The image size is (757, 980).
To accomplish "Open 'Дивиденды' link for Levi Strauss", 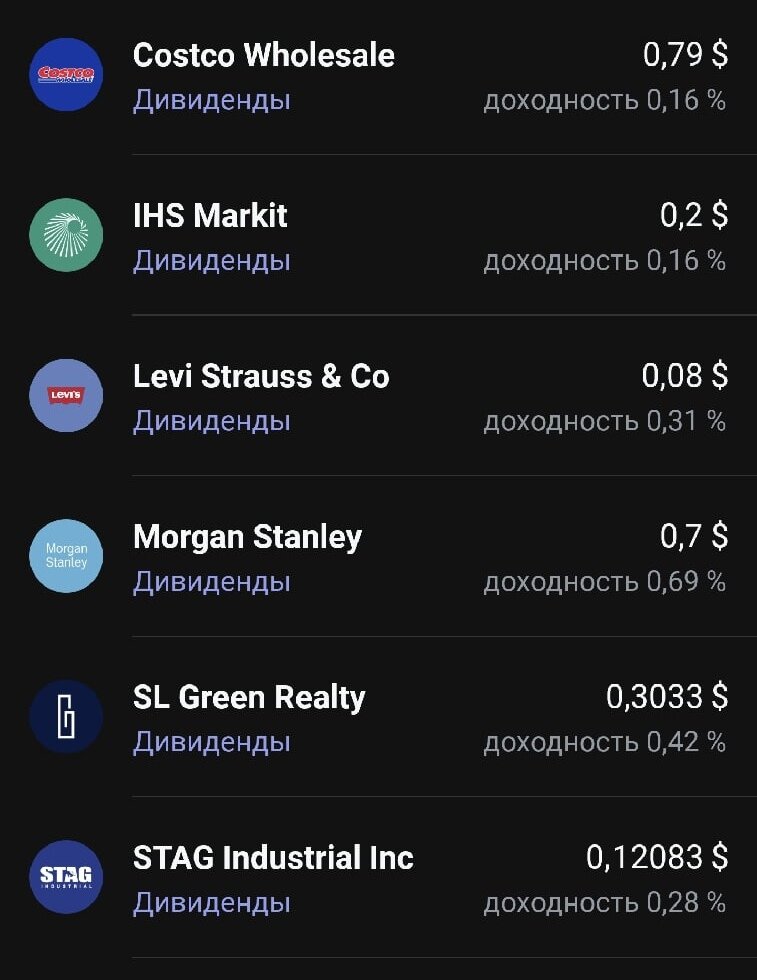I will pyautogui.click(x=211, y=421).
